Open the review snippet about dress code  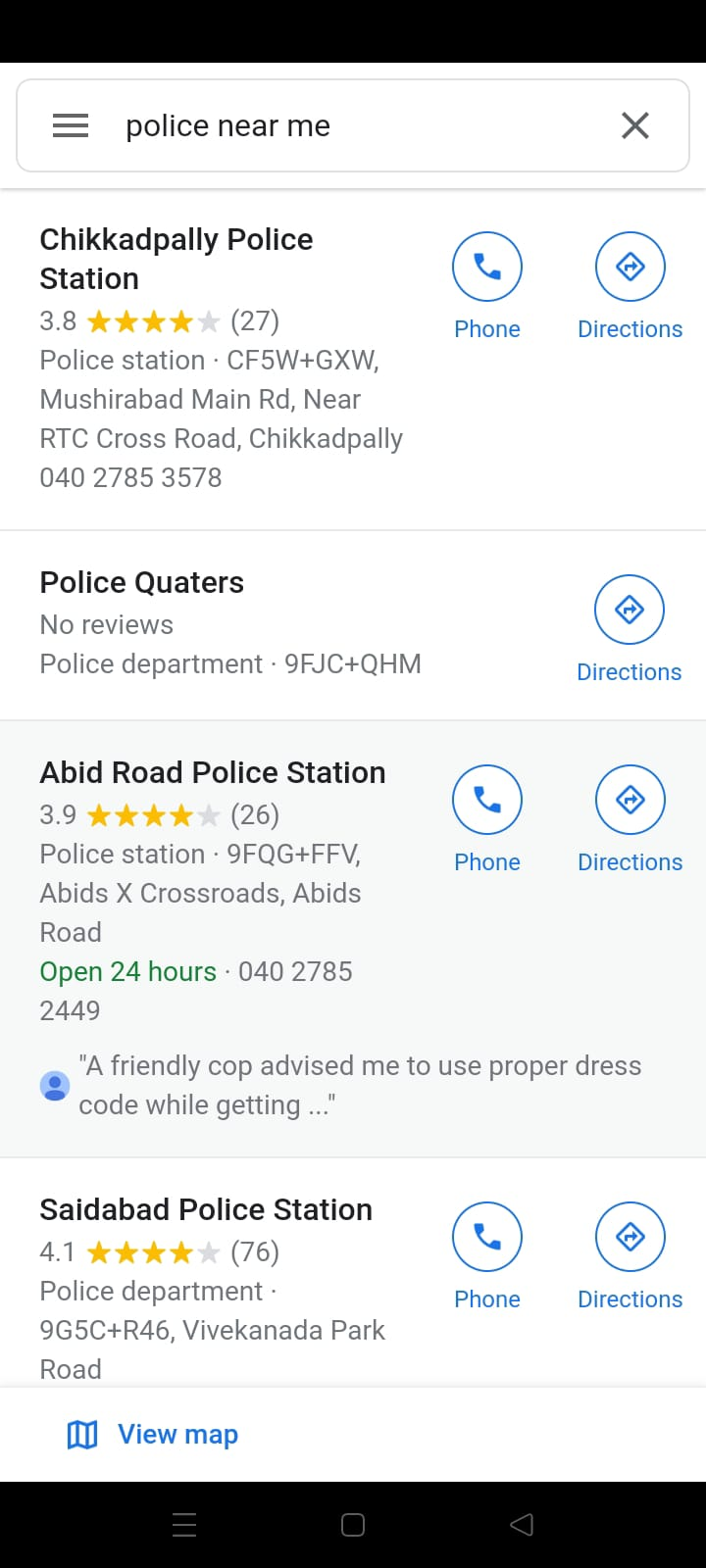359,1084
